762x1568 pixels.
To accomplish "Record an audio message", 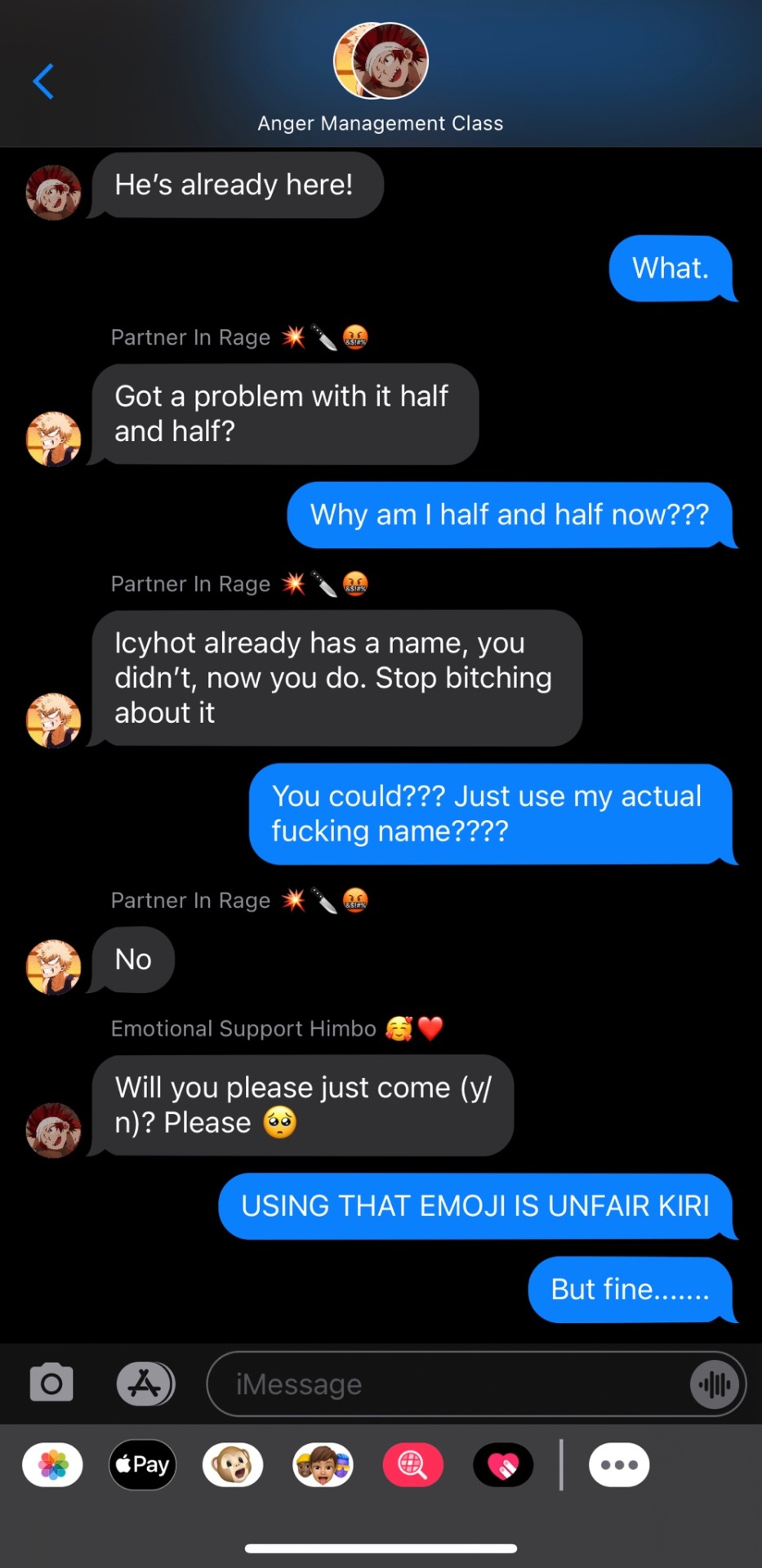I will point(715,1383).
